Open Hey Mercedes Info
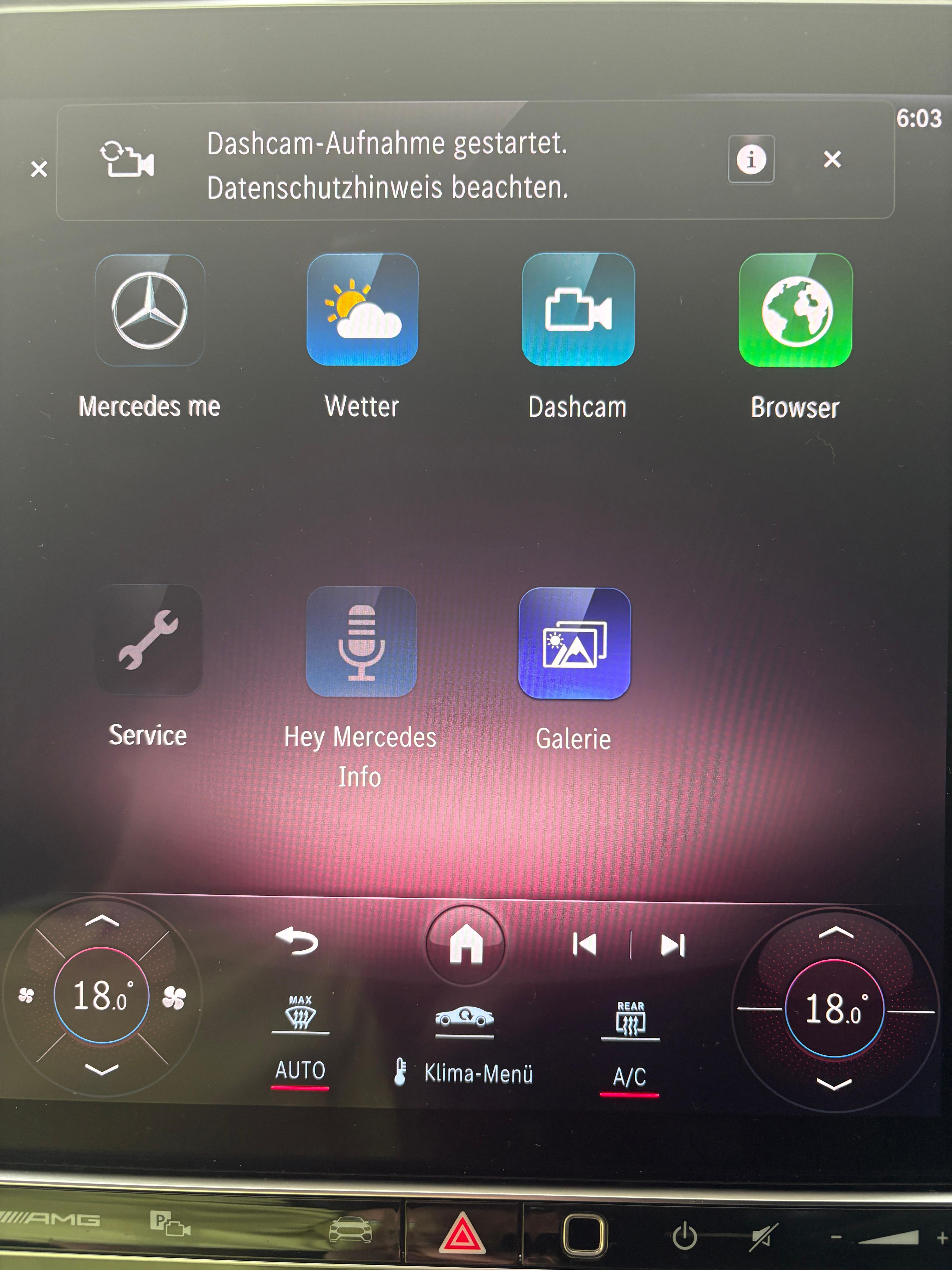The image size is (952, 1270). (361, 642)
